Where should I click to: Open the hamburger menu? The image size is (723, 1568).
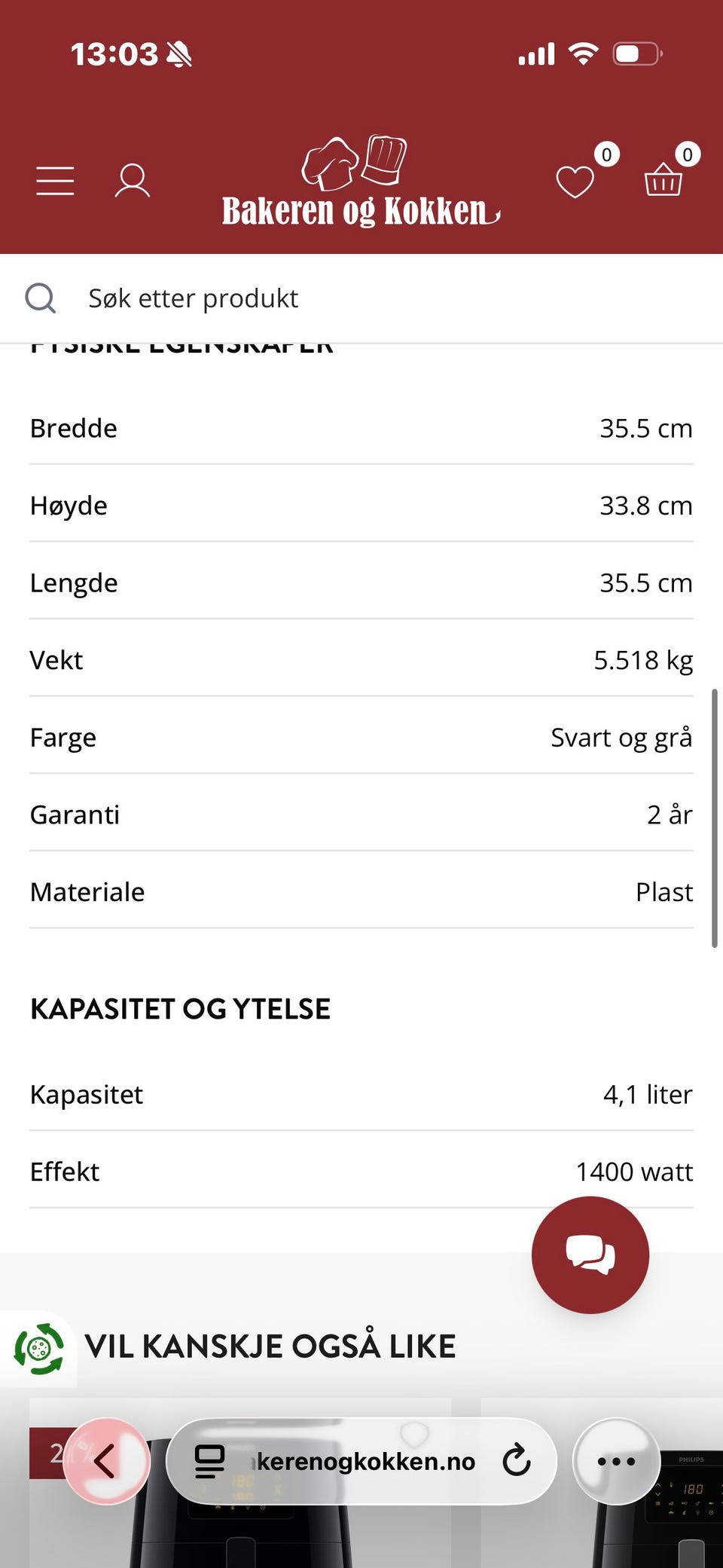coord(55,181)
